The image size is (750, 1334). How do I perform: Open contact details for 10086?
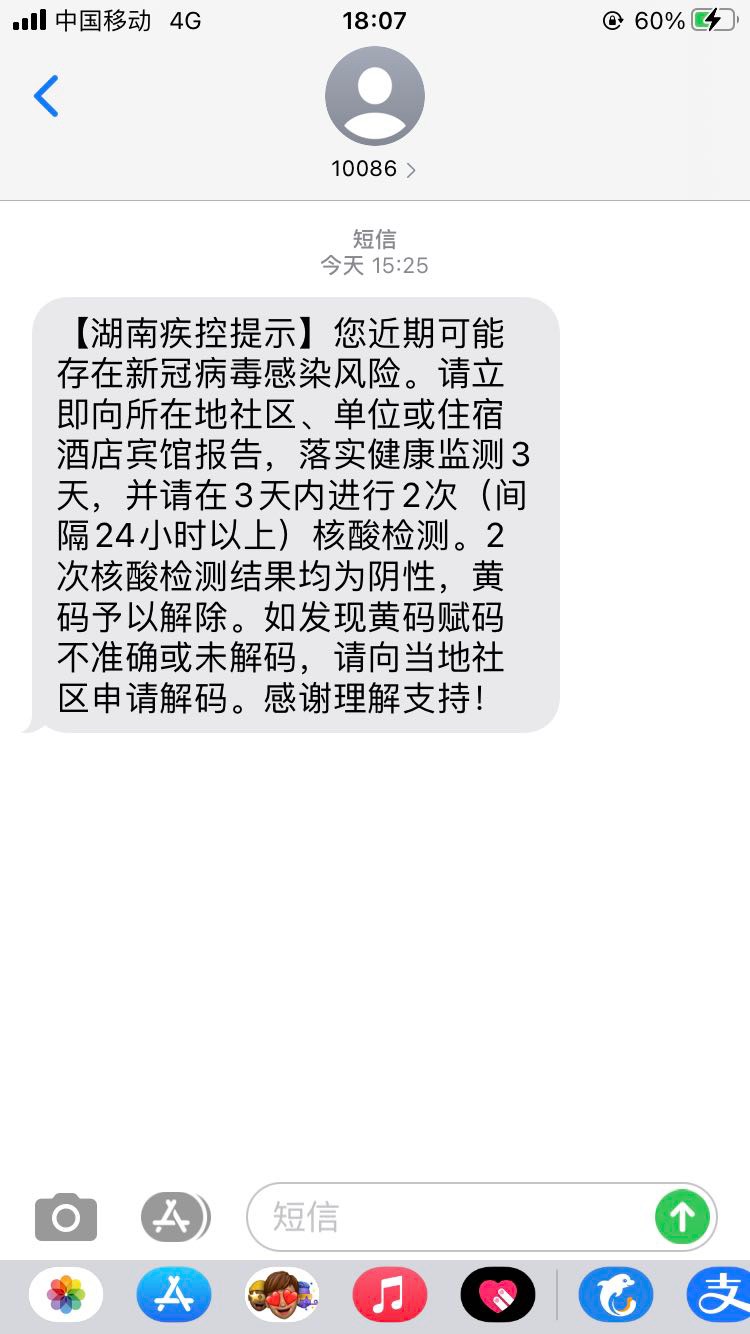click(x=374, y=169)
